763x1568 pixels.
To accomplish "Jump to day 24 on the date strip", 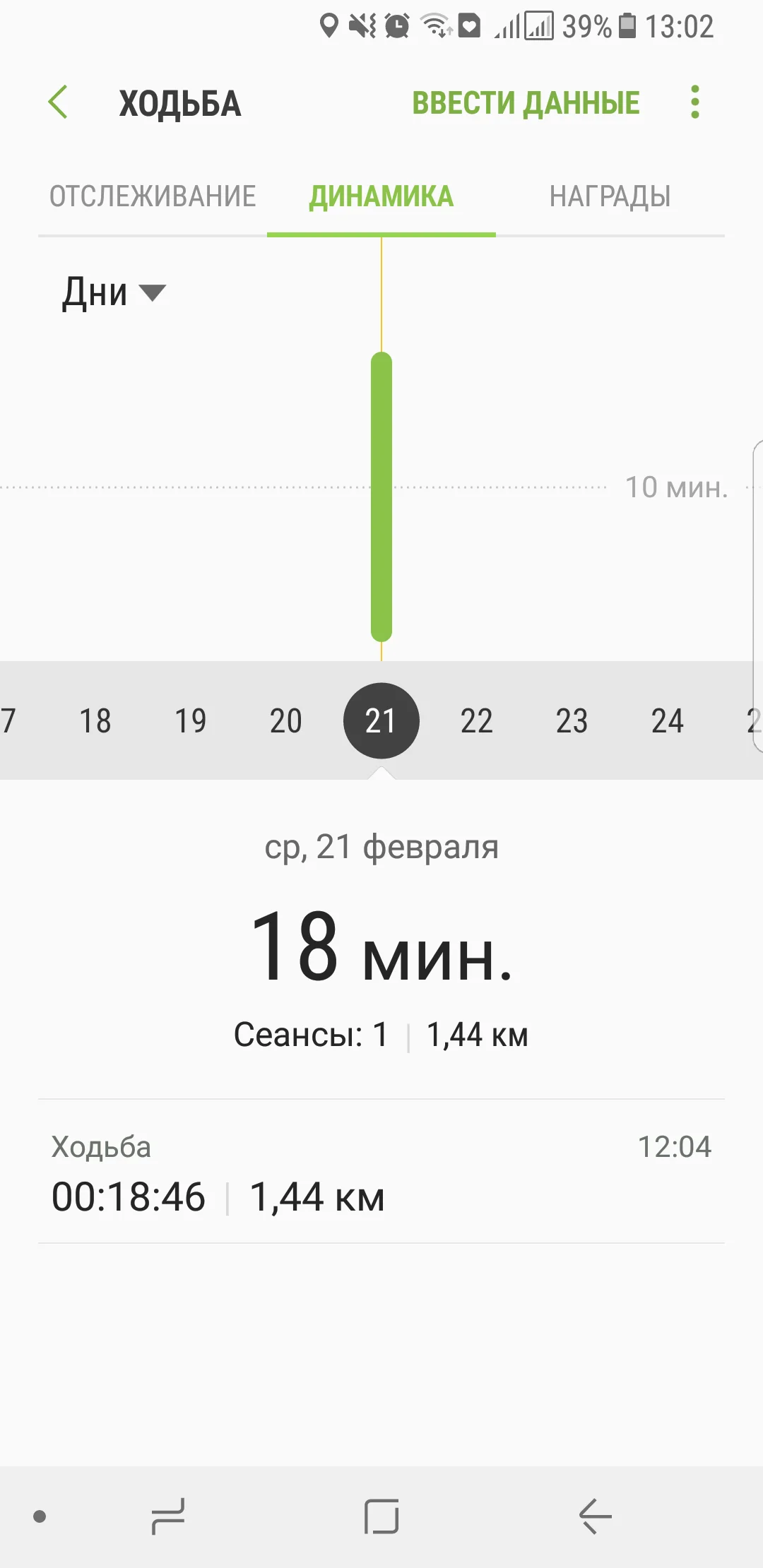I will 667,721.
